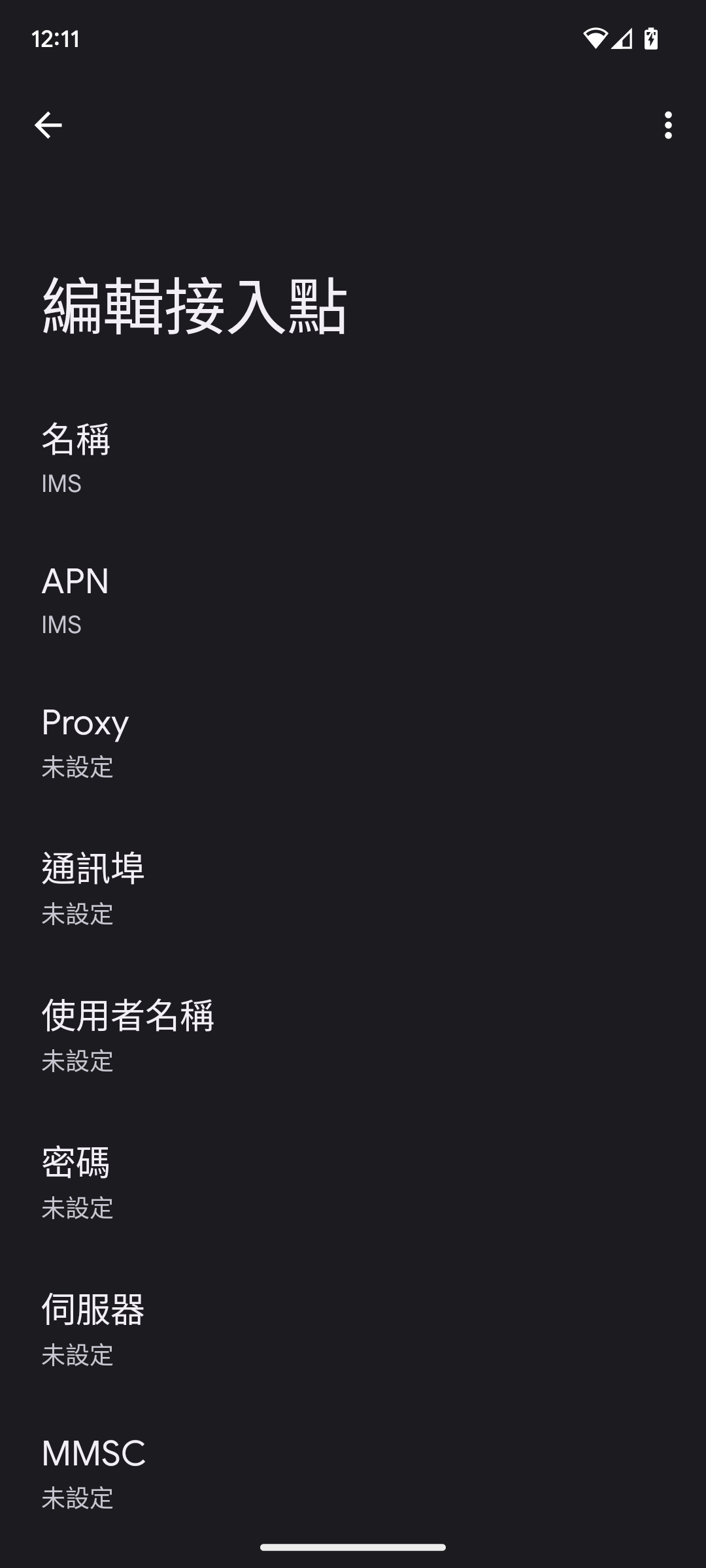The image size is (706, 1568).
Task: Go back using the arrow icon
Action: coord(48,125)
